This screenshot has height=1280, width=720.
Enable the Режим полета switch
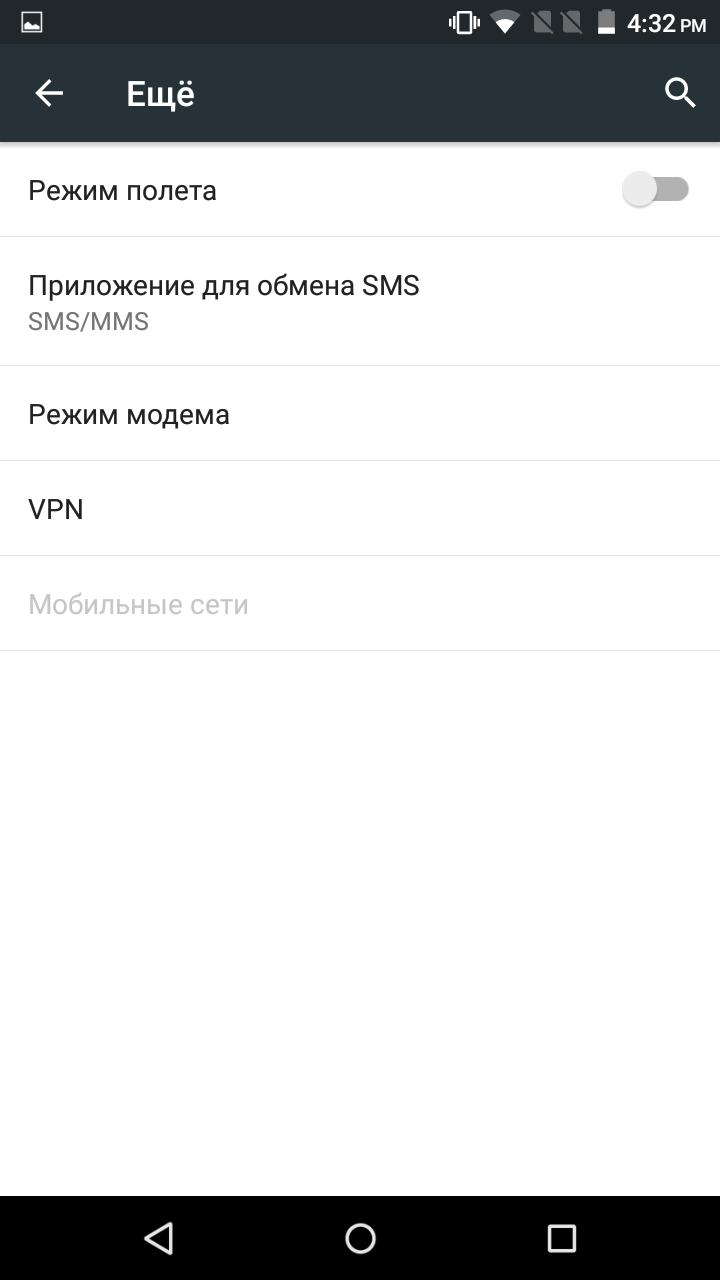tap(656, 189)
